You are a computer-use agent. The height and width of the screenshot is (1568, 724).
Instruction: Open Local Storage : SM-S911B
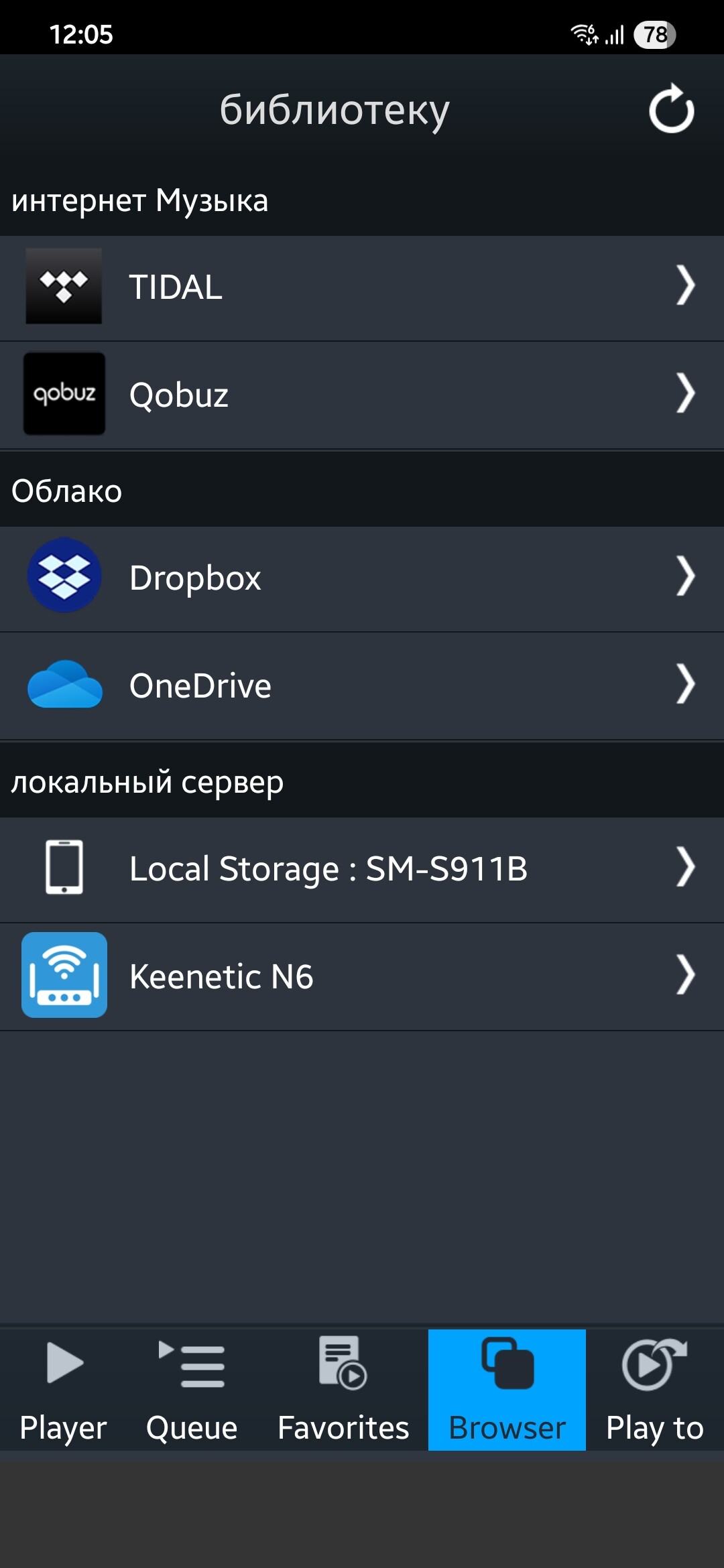[x=362, y=869]
